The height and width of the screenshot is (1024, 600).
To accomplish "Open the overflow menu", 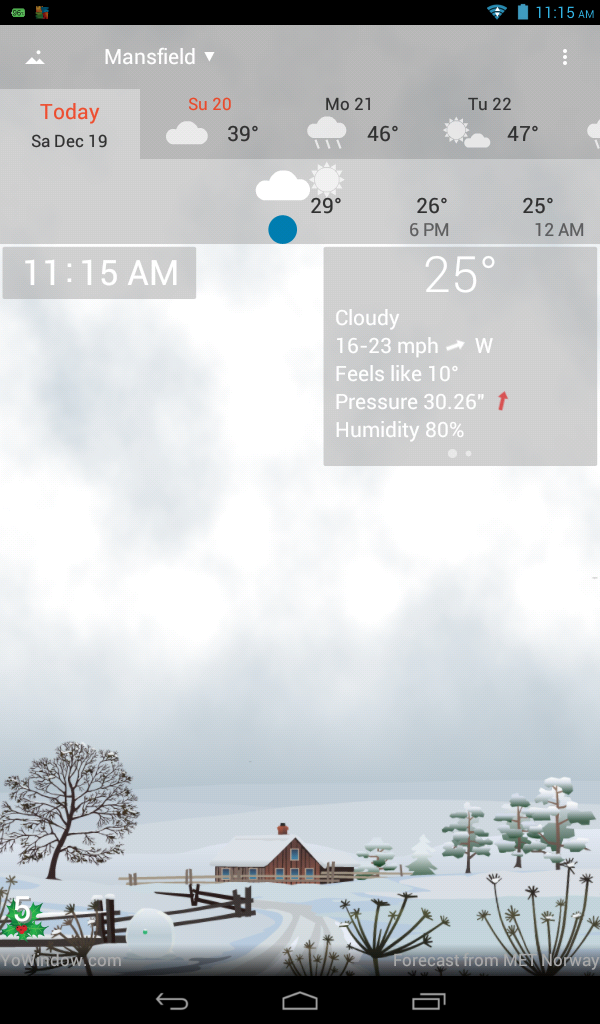I will pos(565,57).
